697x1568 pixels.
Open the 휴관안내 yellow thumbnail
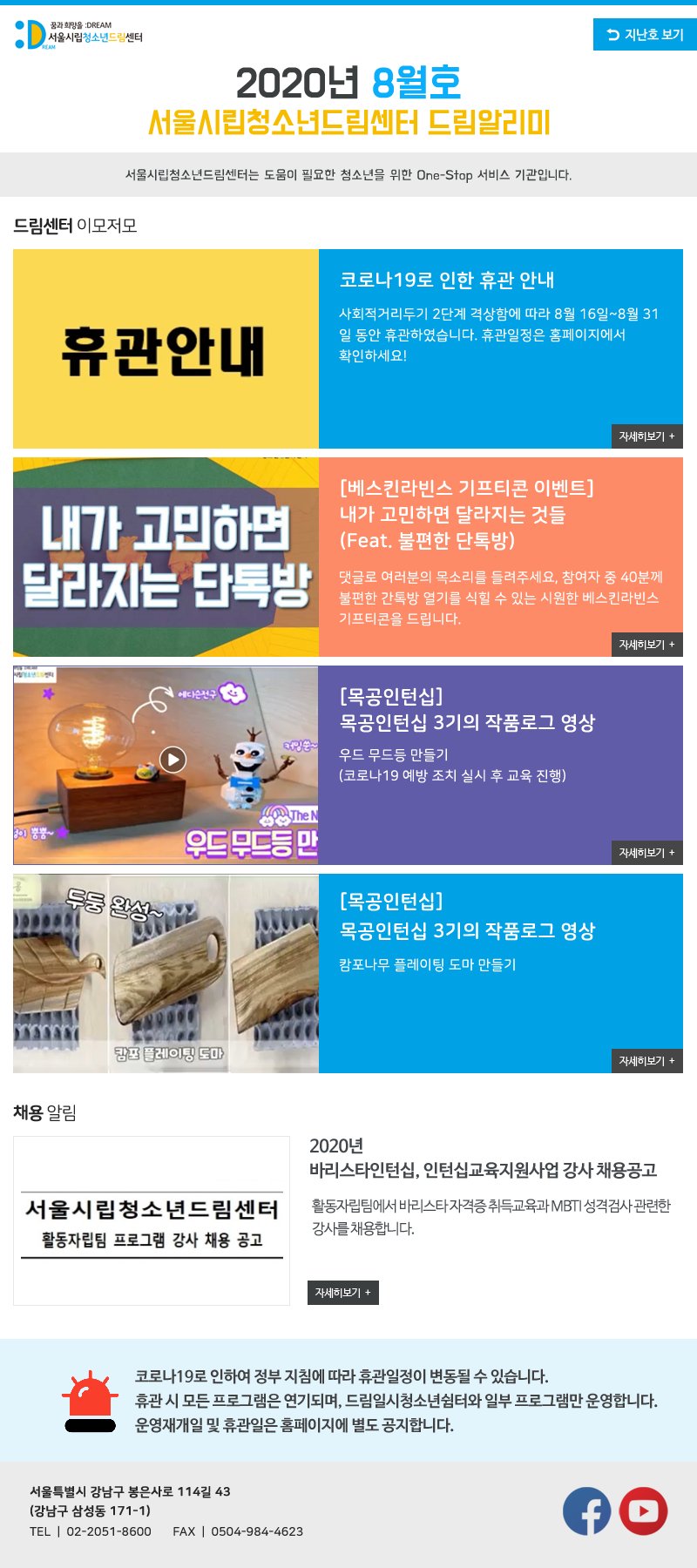click(x=166, y=349)
